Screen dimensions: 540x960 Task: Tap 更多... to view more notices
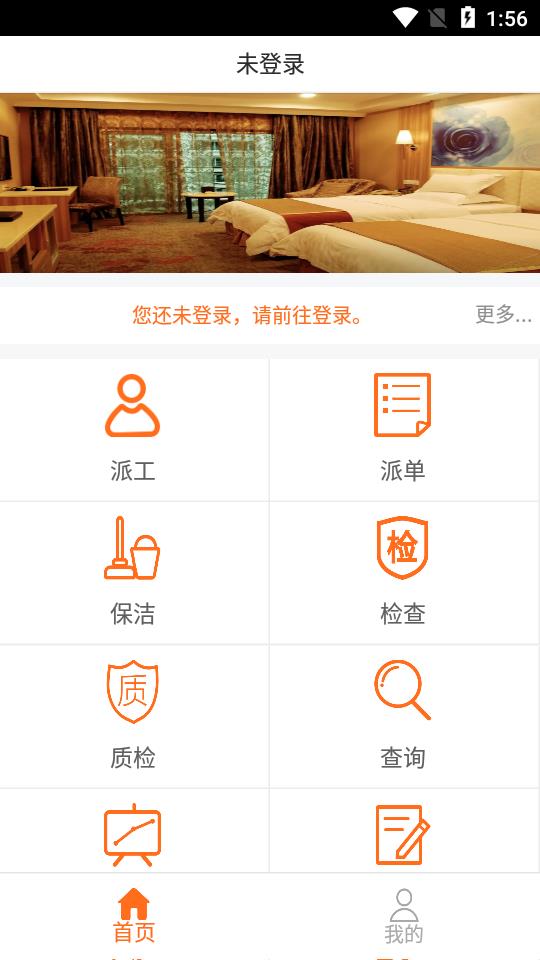click(503, 314)
